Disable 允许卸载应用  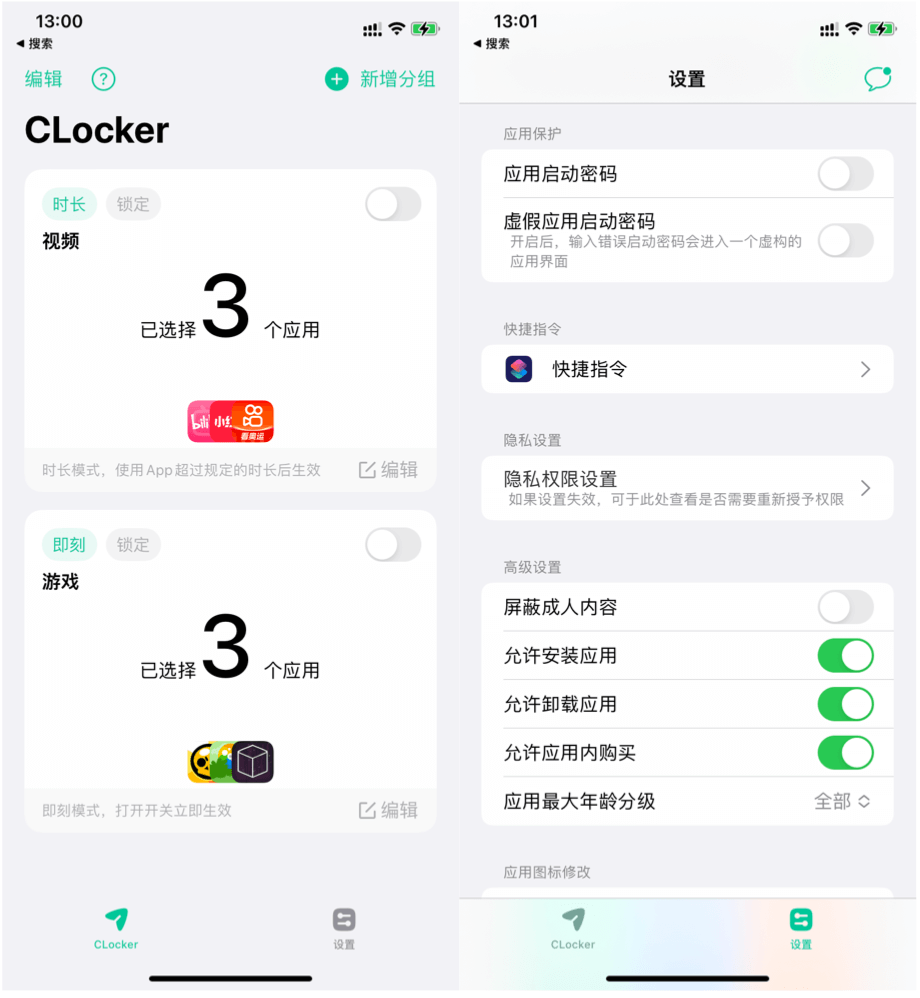coord(845,704)
